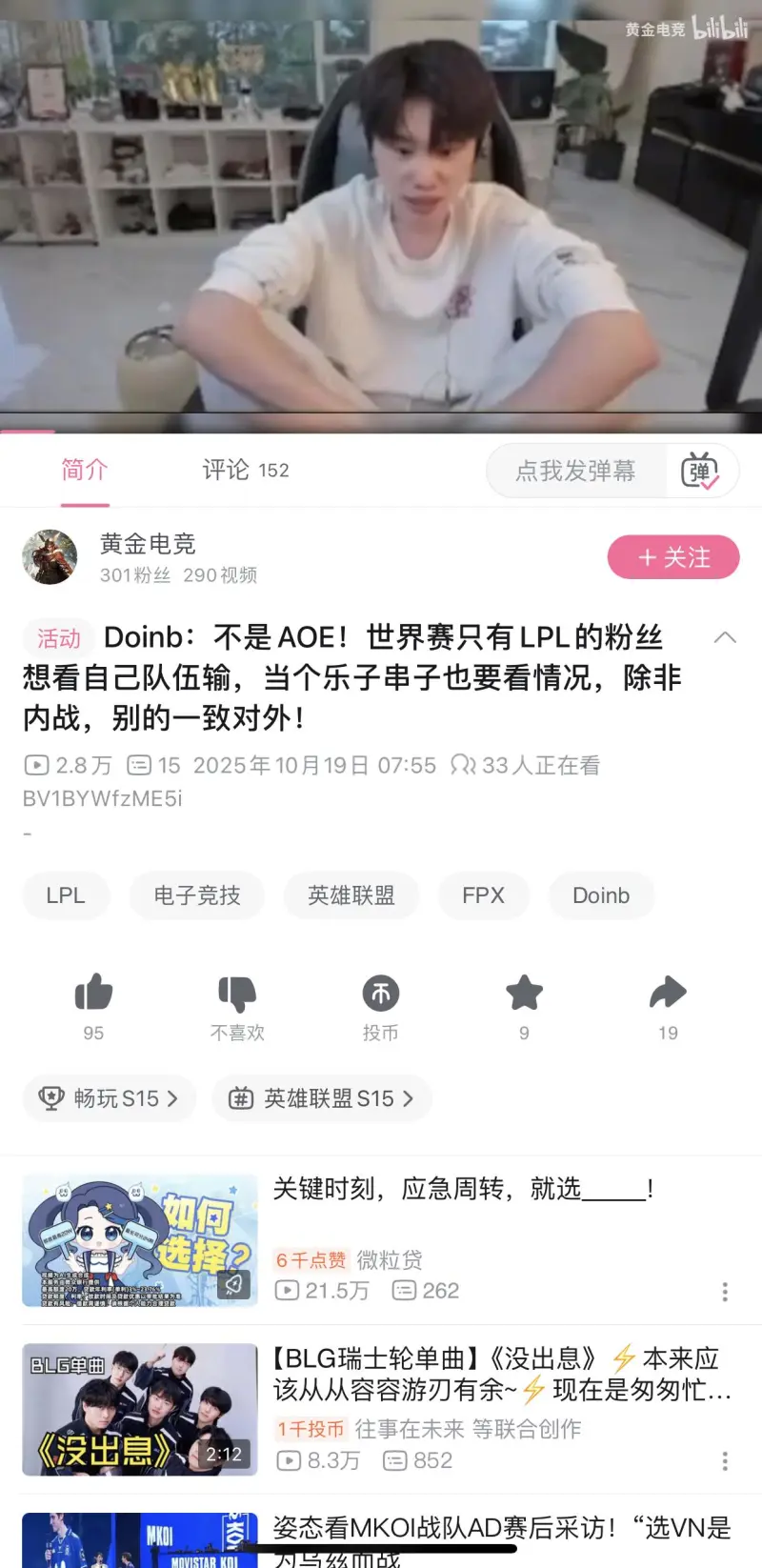Tap the 点我发弹幕 input field
Screen dimensions: 762x1568
pos(571,471)
